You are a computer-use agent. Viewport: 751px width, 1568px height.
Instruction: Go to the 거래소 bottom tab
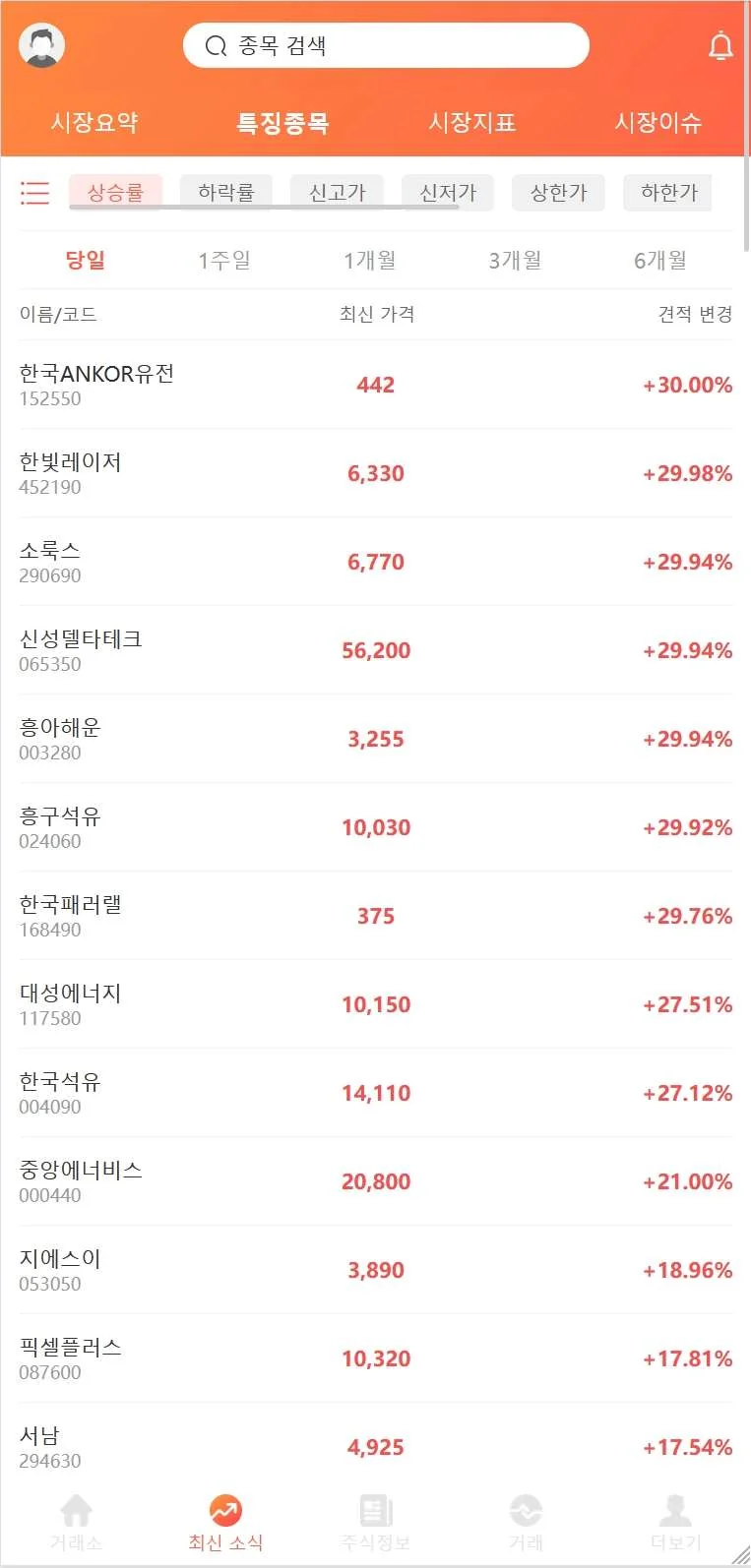coord(76,1523)
